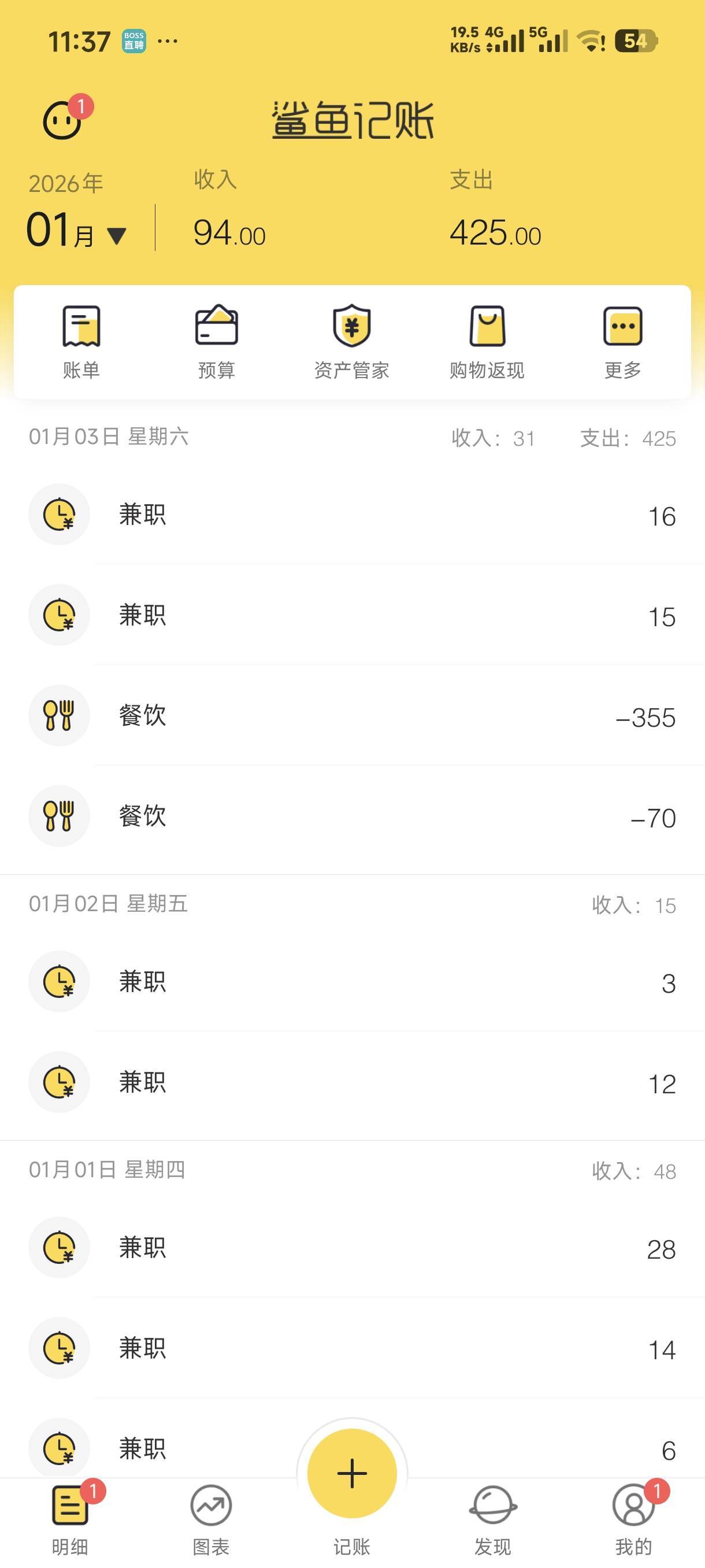Open the 兼职 entry of 16
Image resolution: width=705 pixels, height=1568 pixels.
(353, 515)
